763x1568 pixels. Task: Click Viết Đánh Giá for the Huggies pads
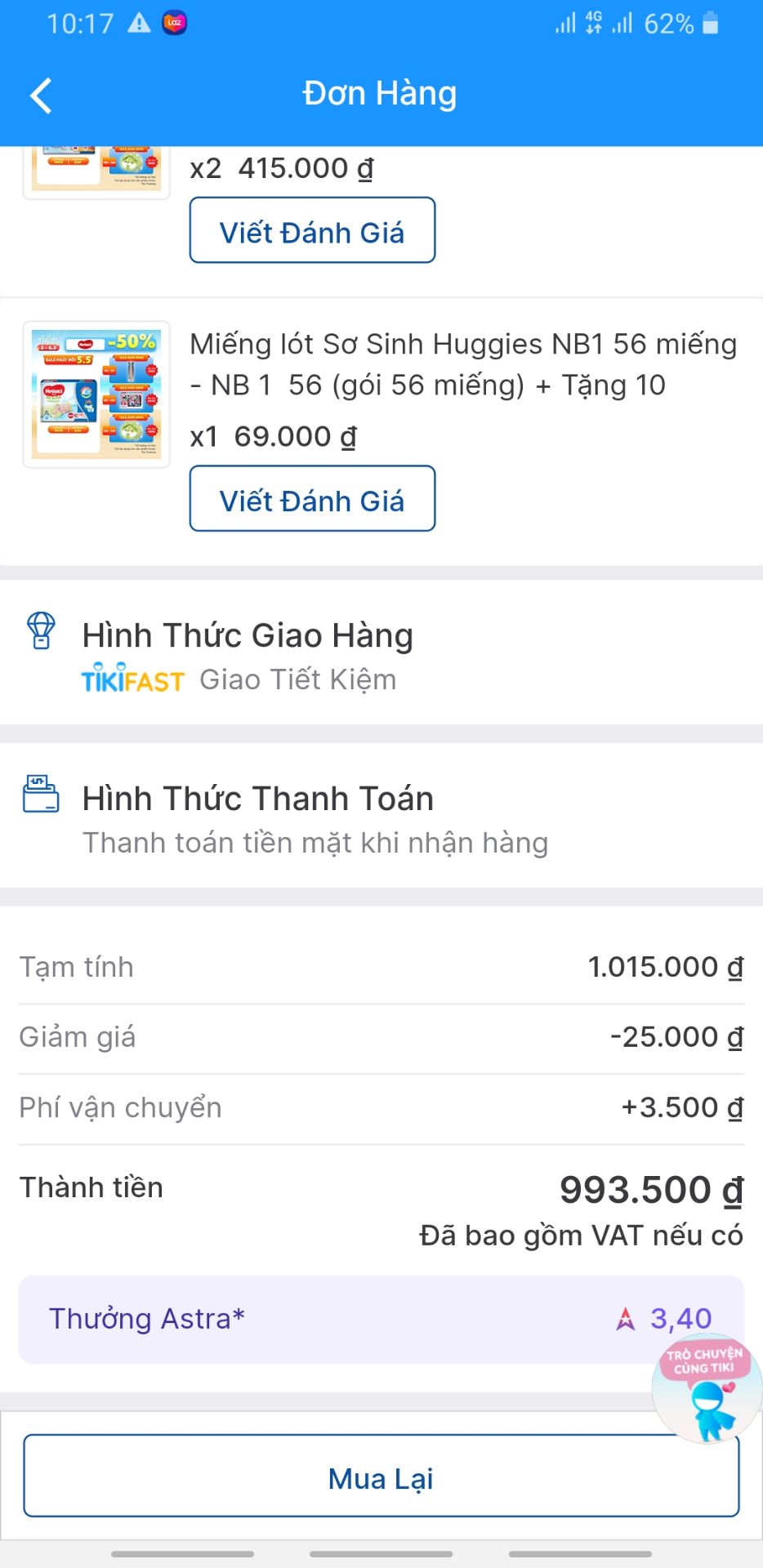pyautogui.click(x=312, y=498)
